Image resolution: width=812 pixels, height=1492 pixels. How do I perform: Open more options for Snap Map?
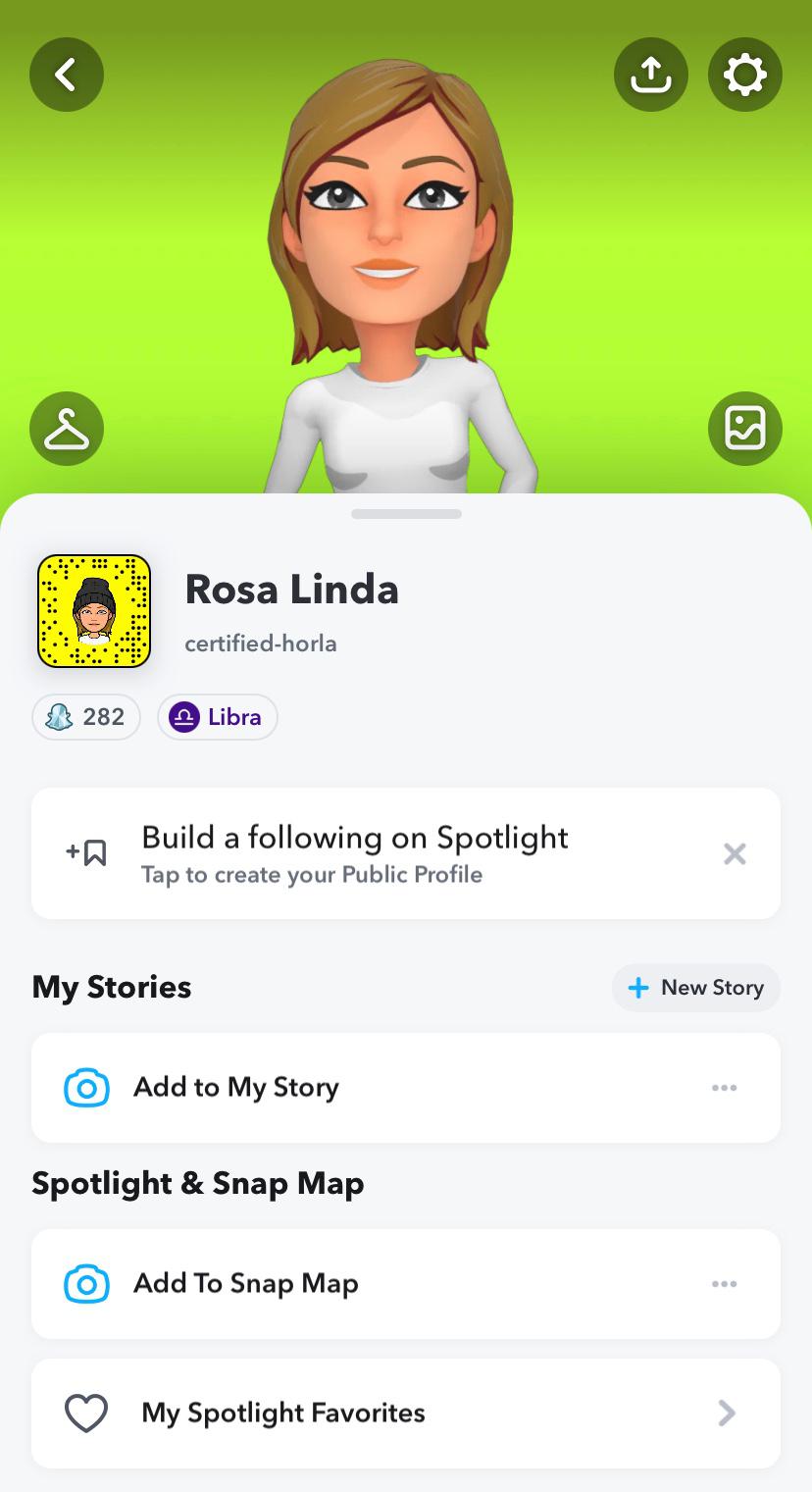[x=725, y=1284]
